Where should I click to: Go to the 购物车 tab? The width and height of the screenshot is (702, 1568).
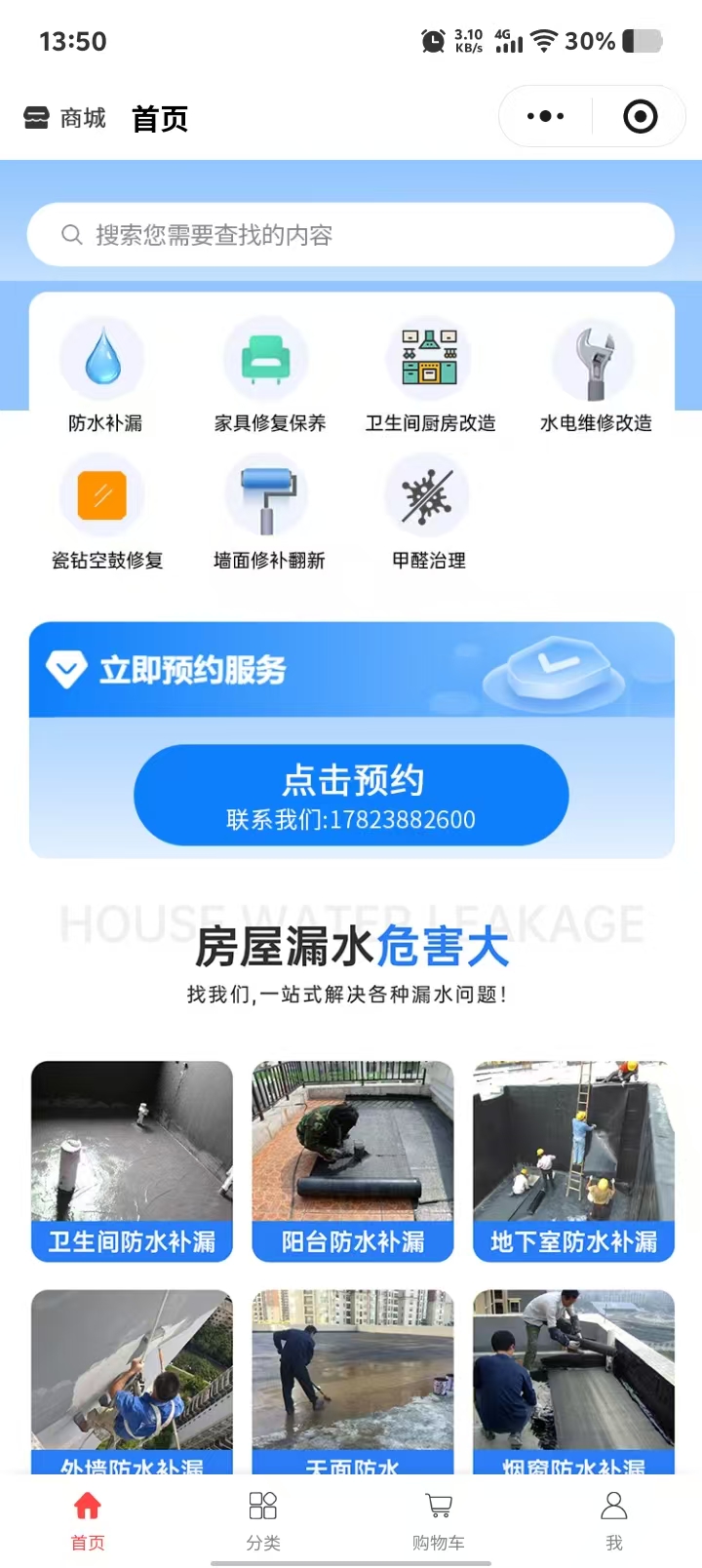pos(439,1519)
